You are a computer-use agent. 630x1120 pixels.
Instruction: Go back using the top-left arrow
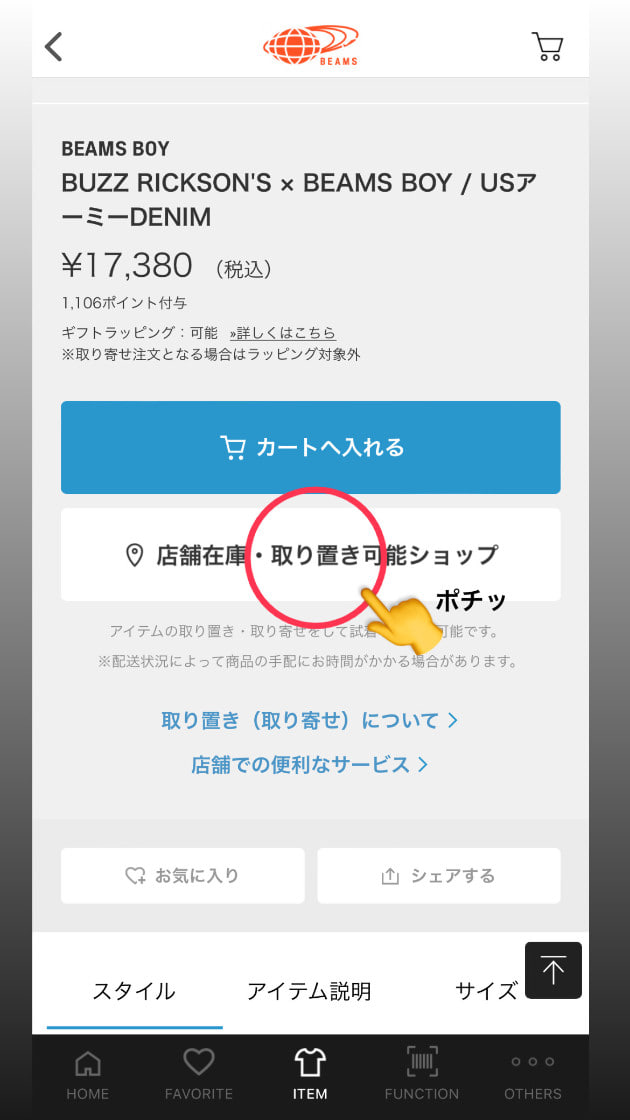tap(54, 46)
